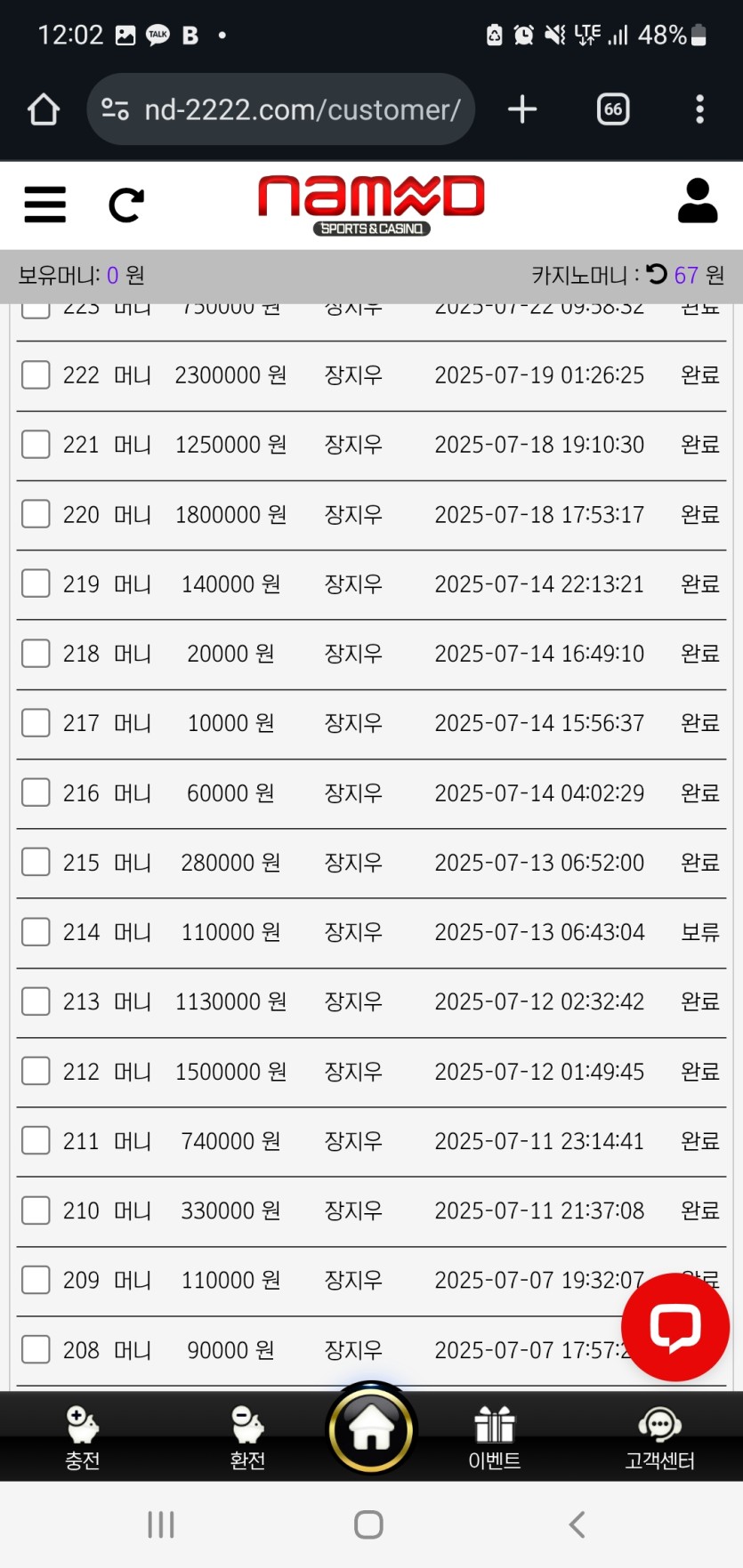Screen dimensions: 743x1568
Task: Go to 충전 deposit tab
Action: pos(83,1437)
